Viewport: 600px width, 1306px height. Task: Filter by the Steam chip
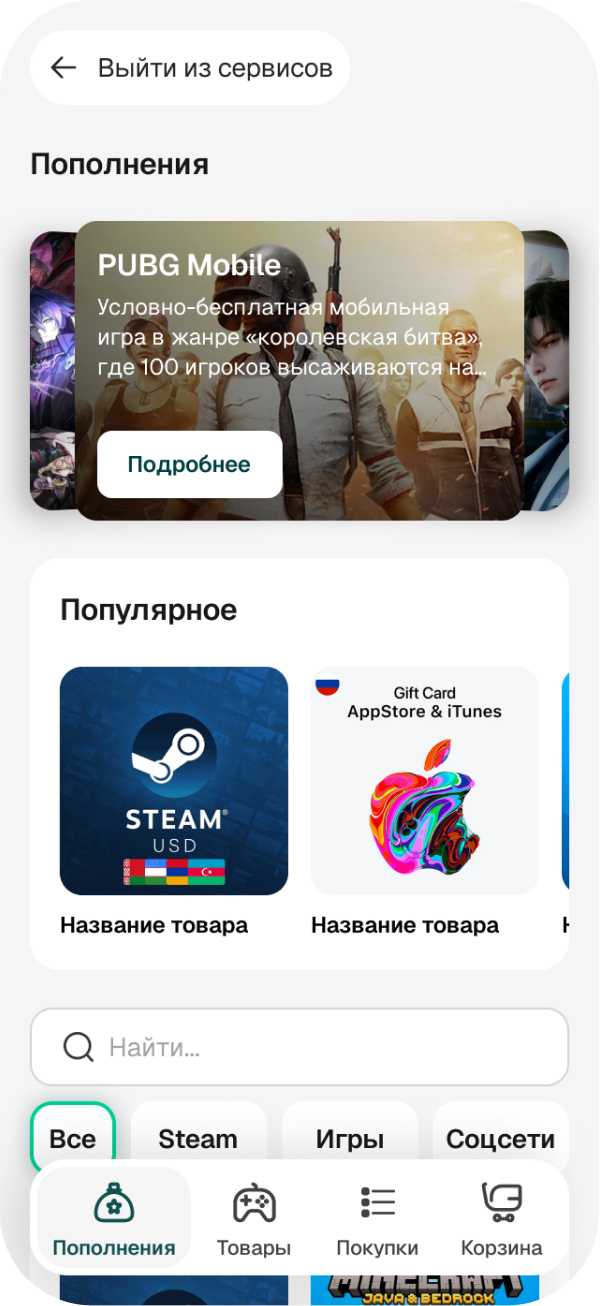tap(198, 1136)
